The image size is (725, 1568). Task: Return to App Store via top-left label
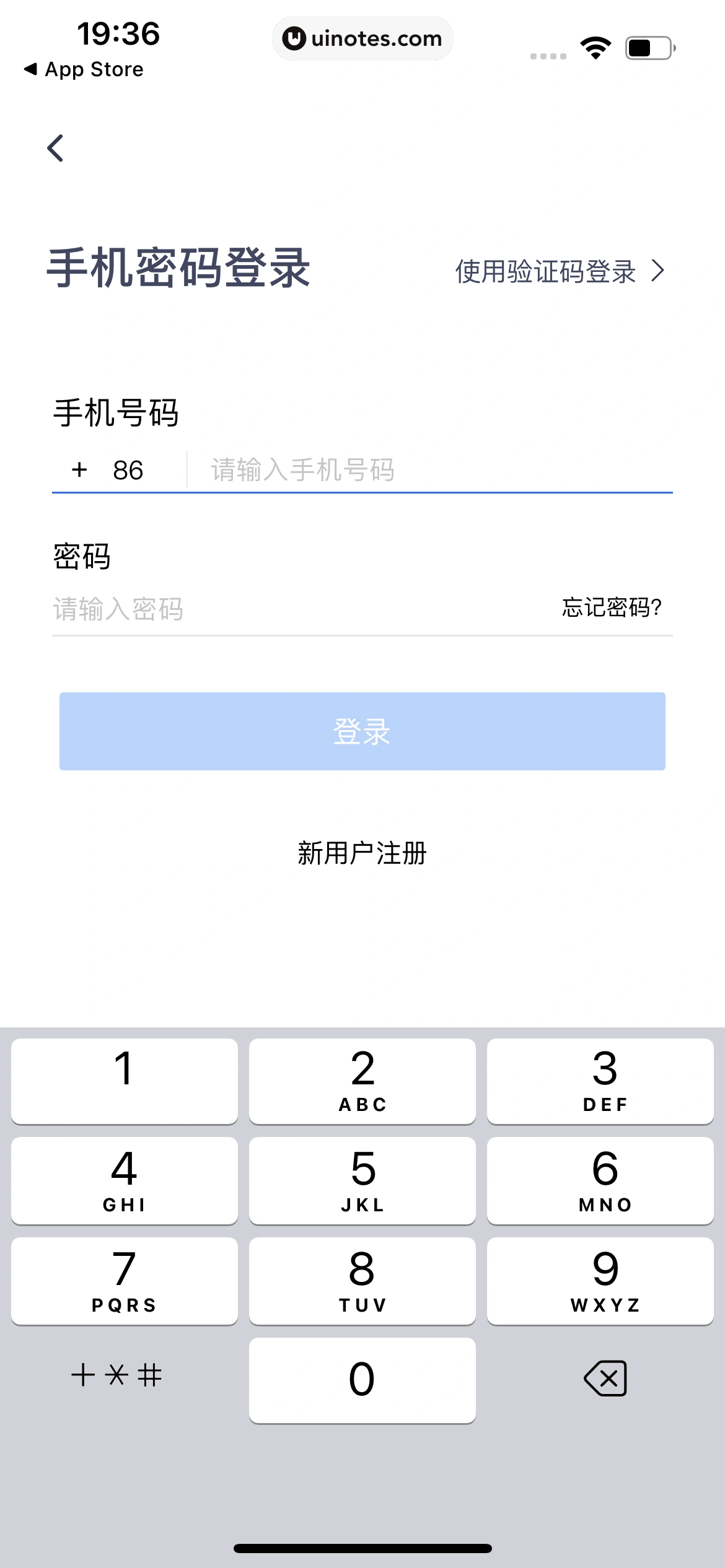click(x=85, y=69)
